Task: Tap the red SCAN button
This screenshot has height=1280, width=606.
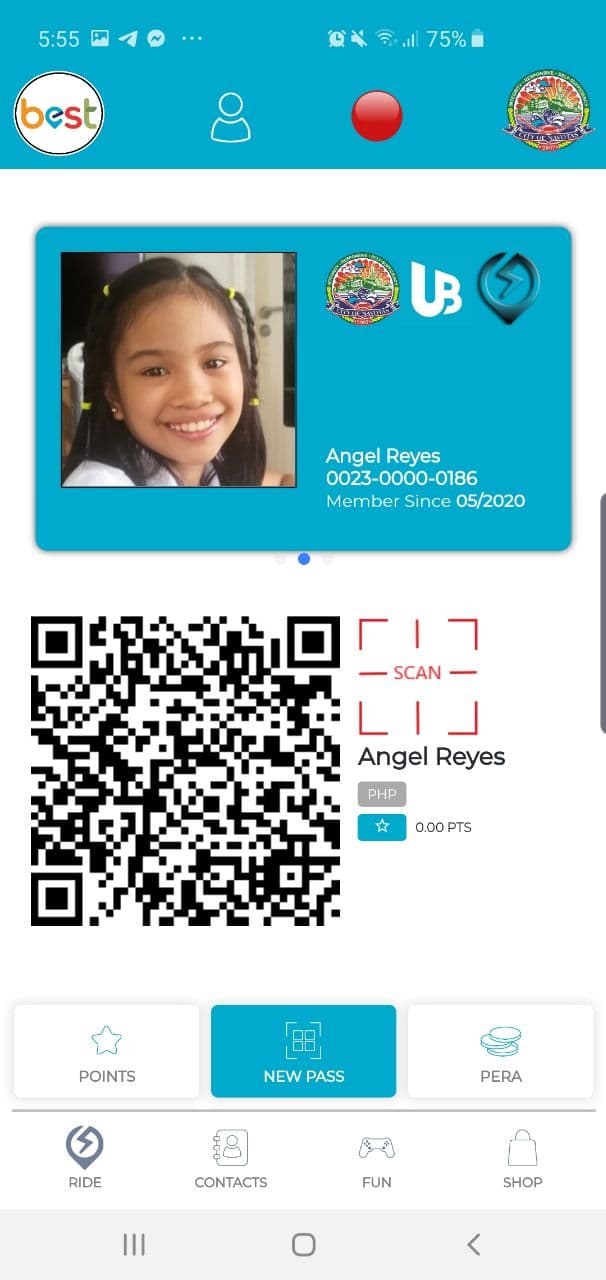Action: point(417,675)
